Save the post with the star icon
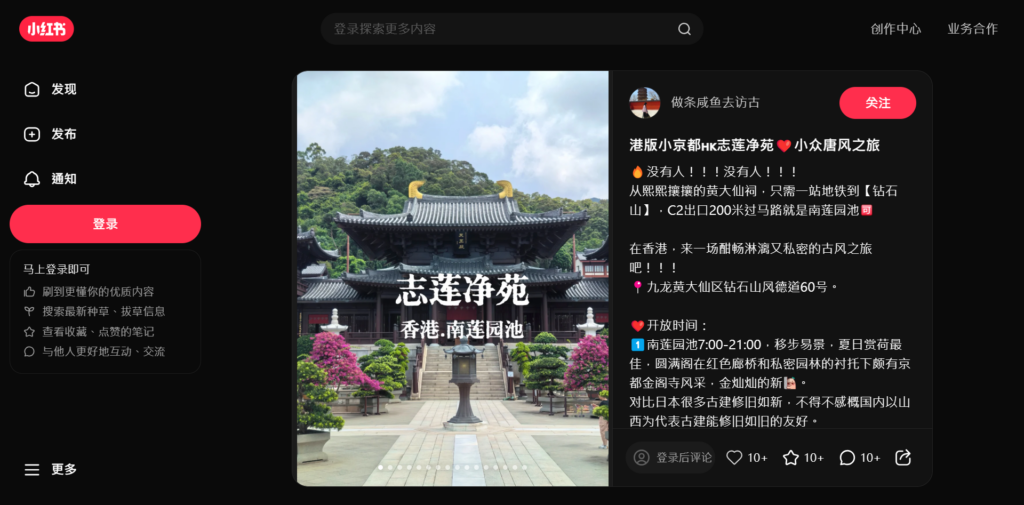1024x505 pixels. point(791,458)
